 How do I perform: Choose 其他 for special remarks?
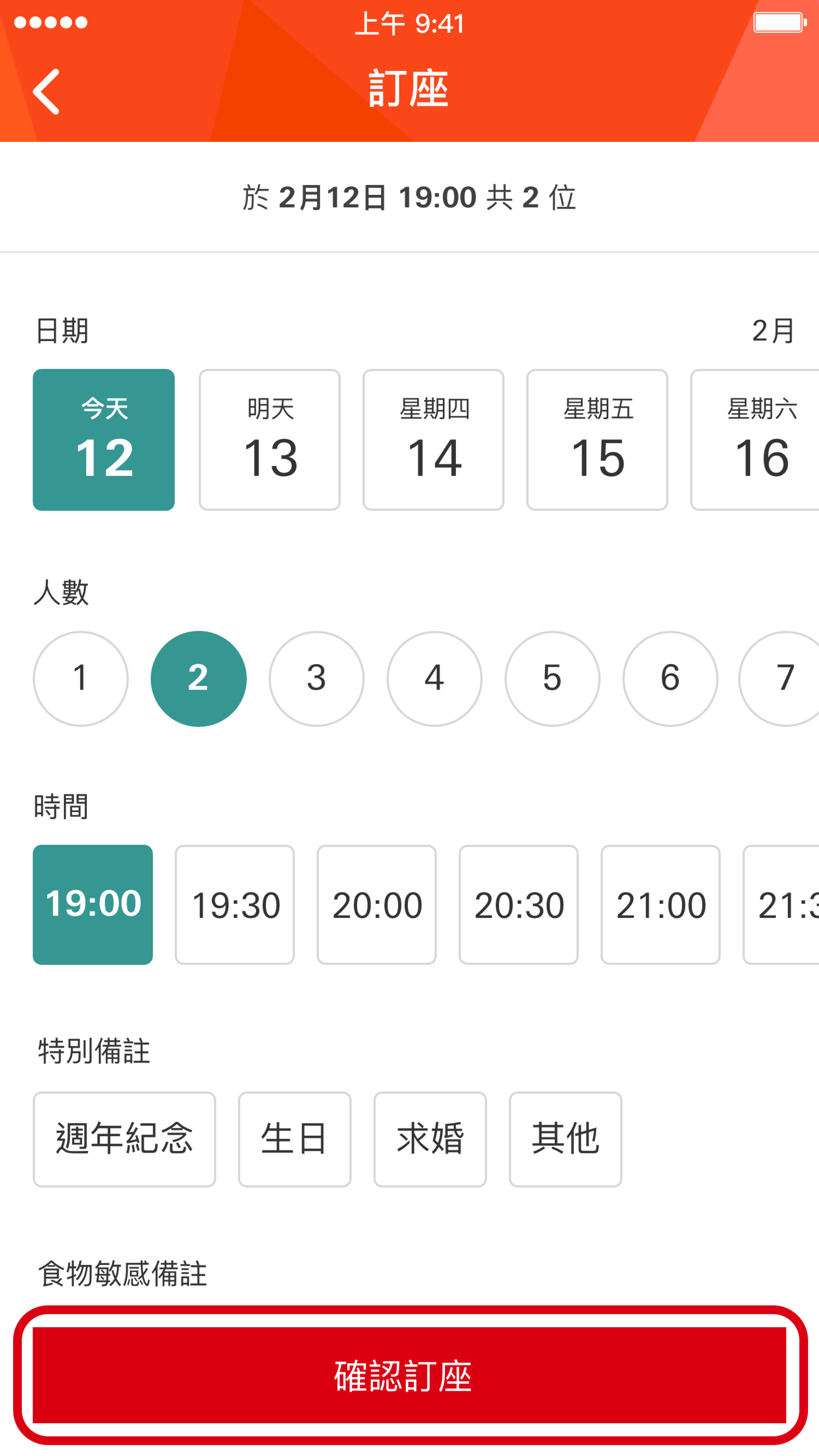pyautogui.click(x=565, y=1139)
